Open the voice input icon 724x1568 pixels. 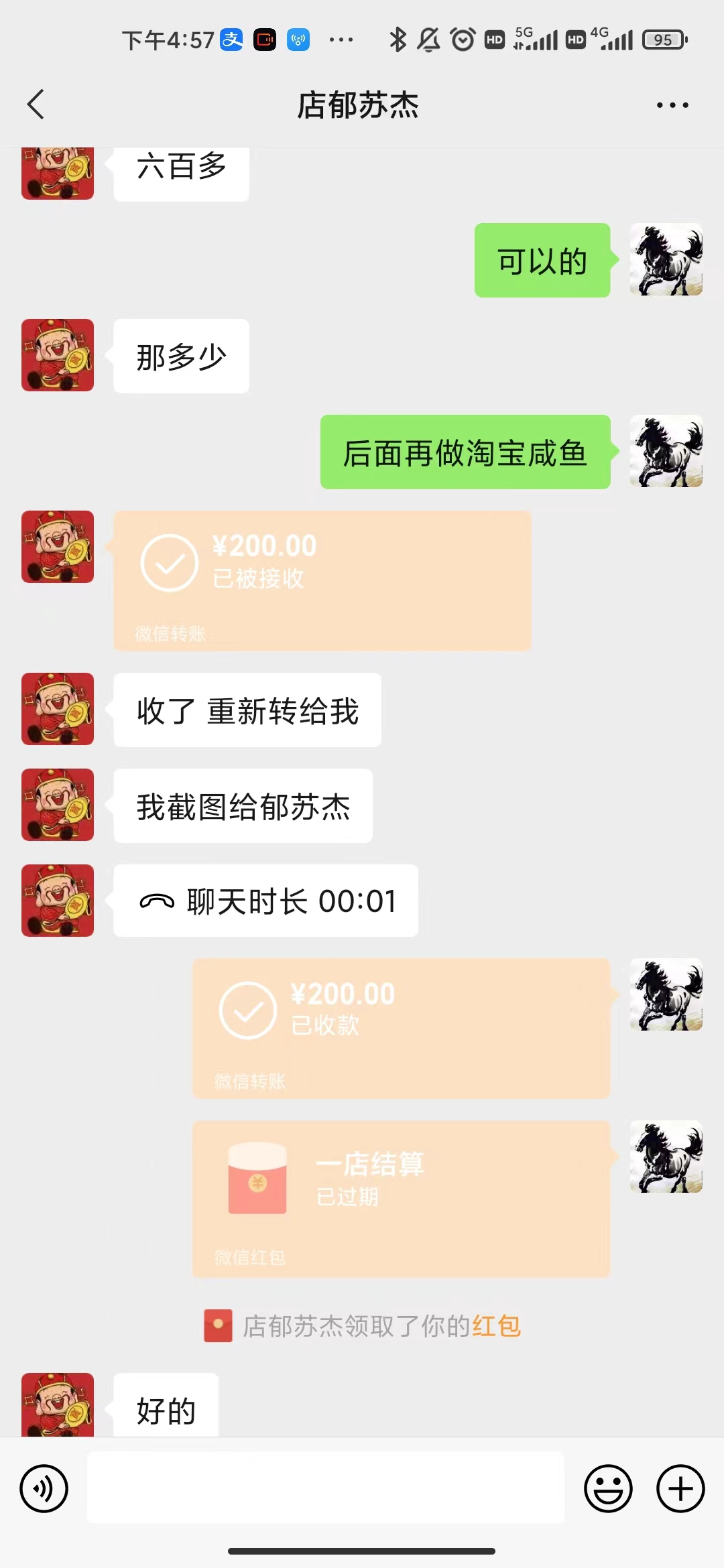pos(44,1488)
